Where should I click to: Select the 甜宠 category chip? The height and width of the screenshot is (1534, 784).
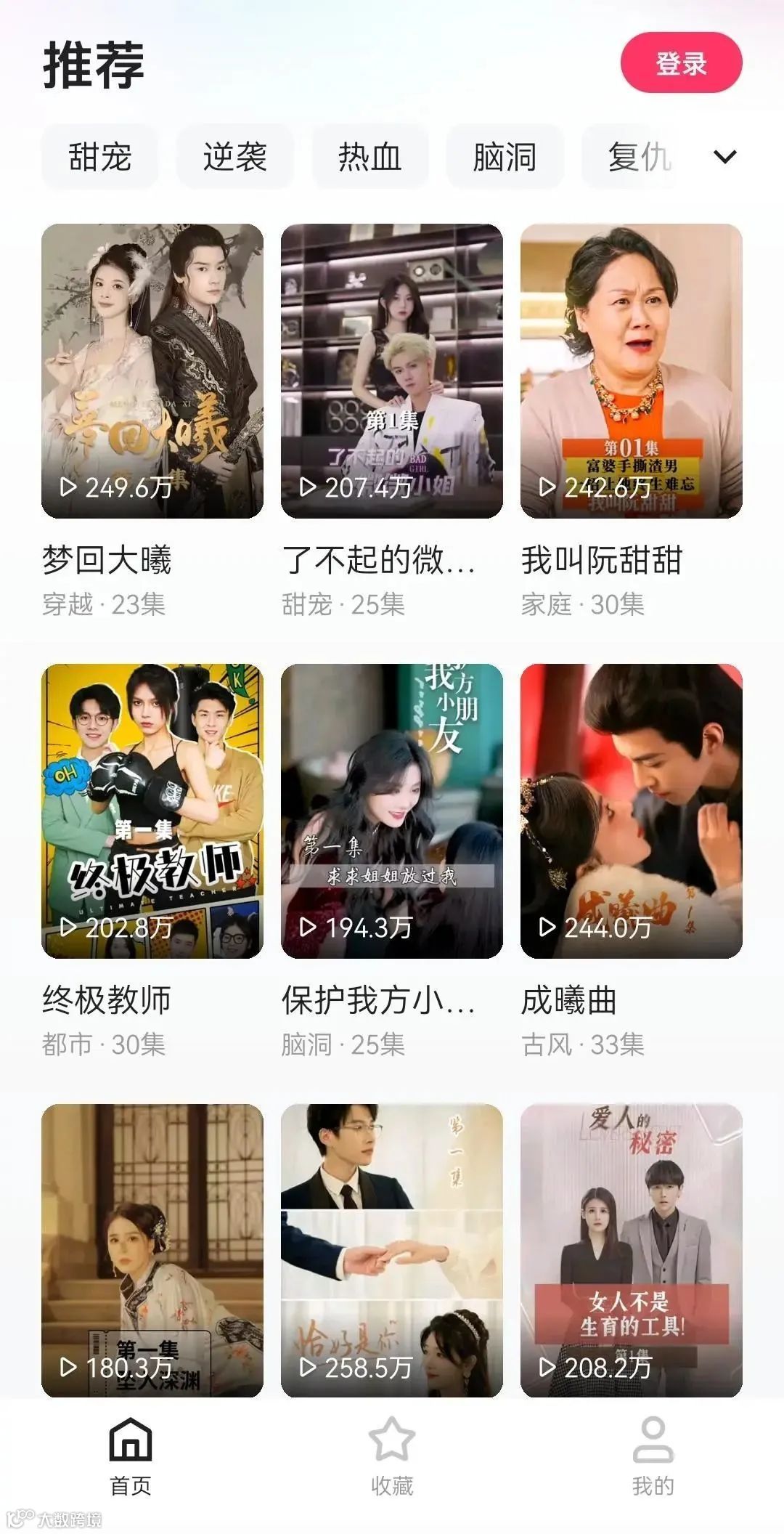(x=100, y=157)
